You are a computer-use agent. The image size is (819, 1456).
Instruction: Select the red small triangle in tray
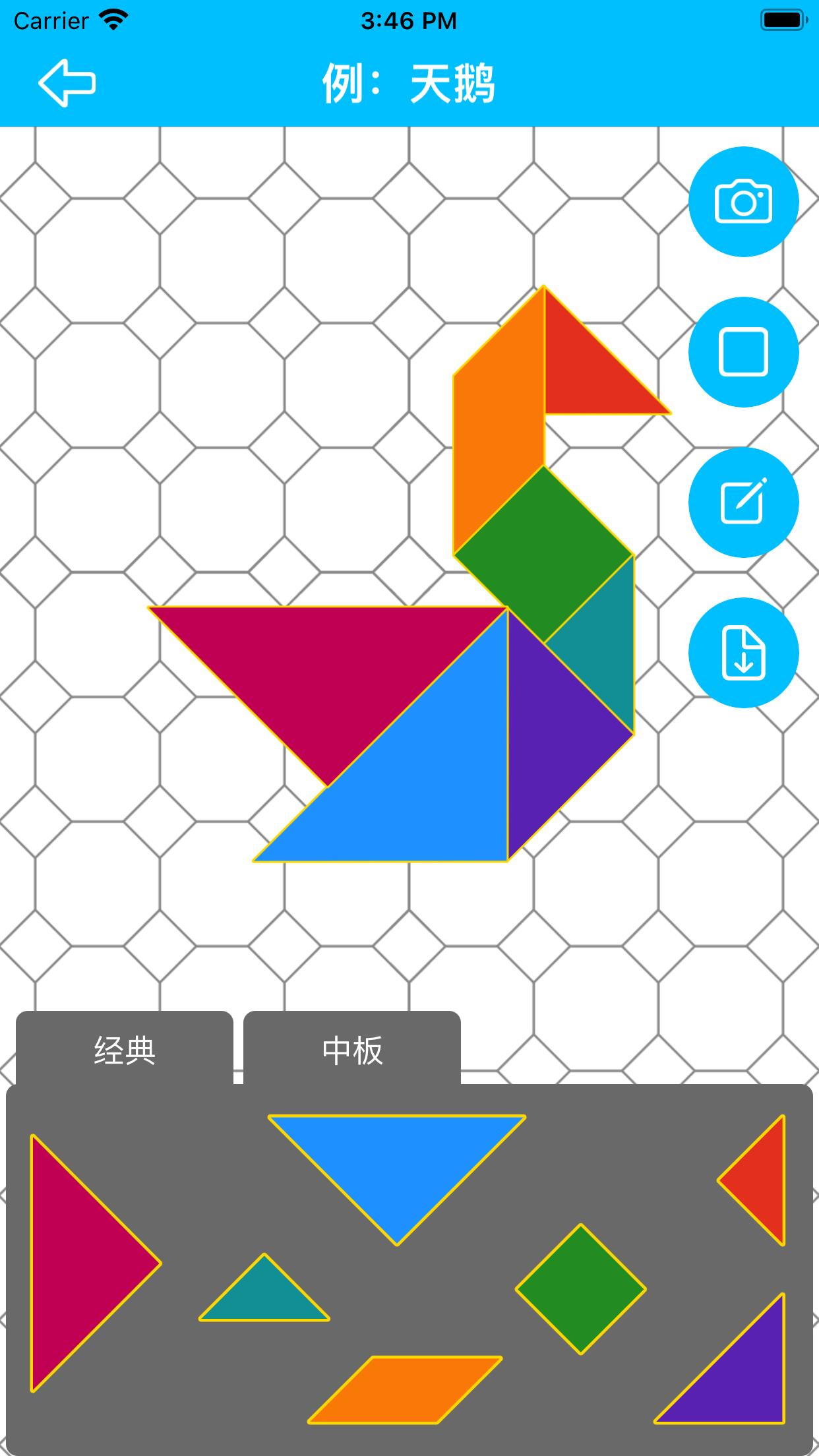coord(762,1180)
